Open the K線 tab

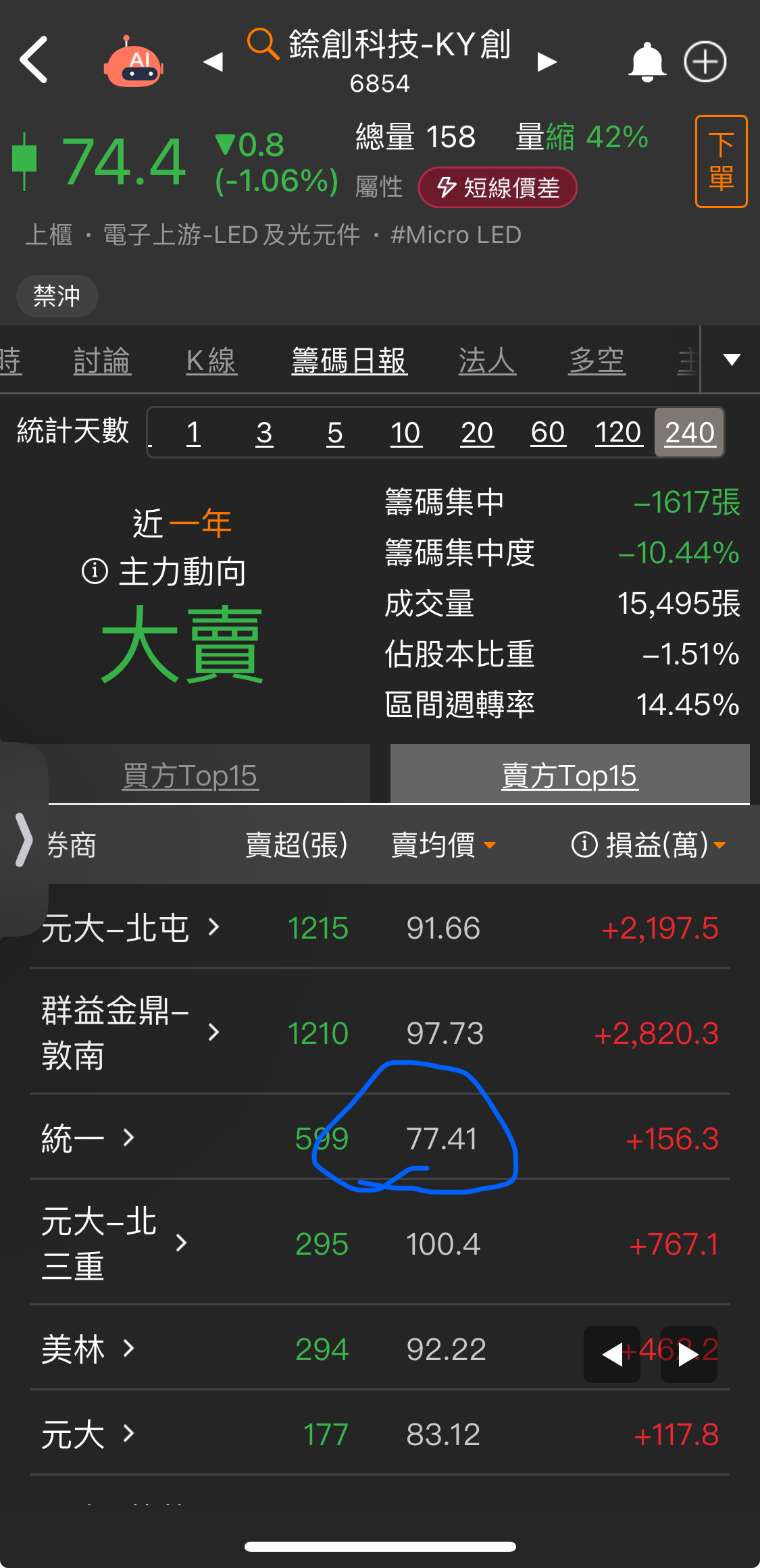pyautogui.click(x=211, y=361)
